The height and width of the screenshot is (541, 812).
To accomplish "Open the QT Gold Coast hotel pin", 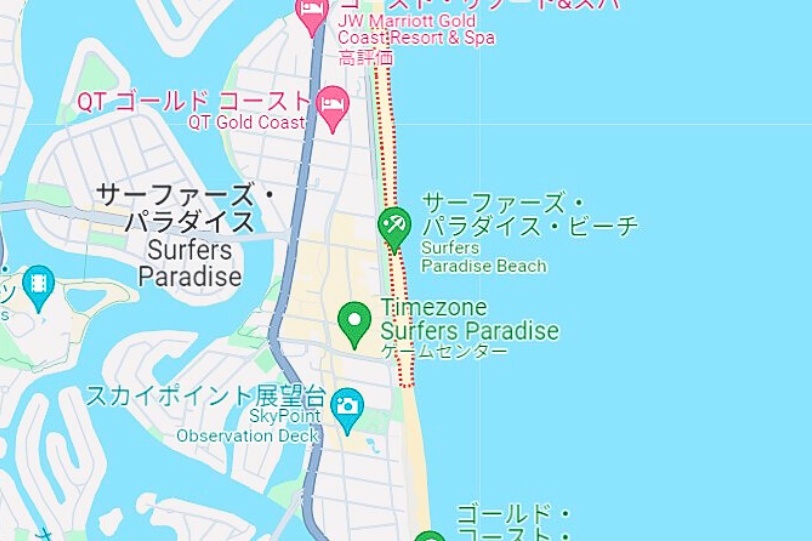I will pos(332,103).
